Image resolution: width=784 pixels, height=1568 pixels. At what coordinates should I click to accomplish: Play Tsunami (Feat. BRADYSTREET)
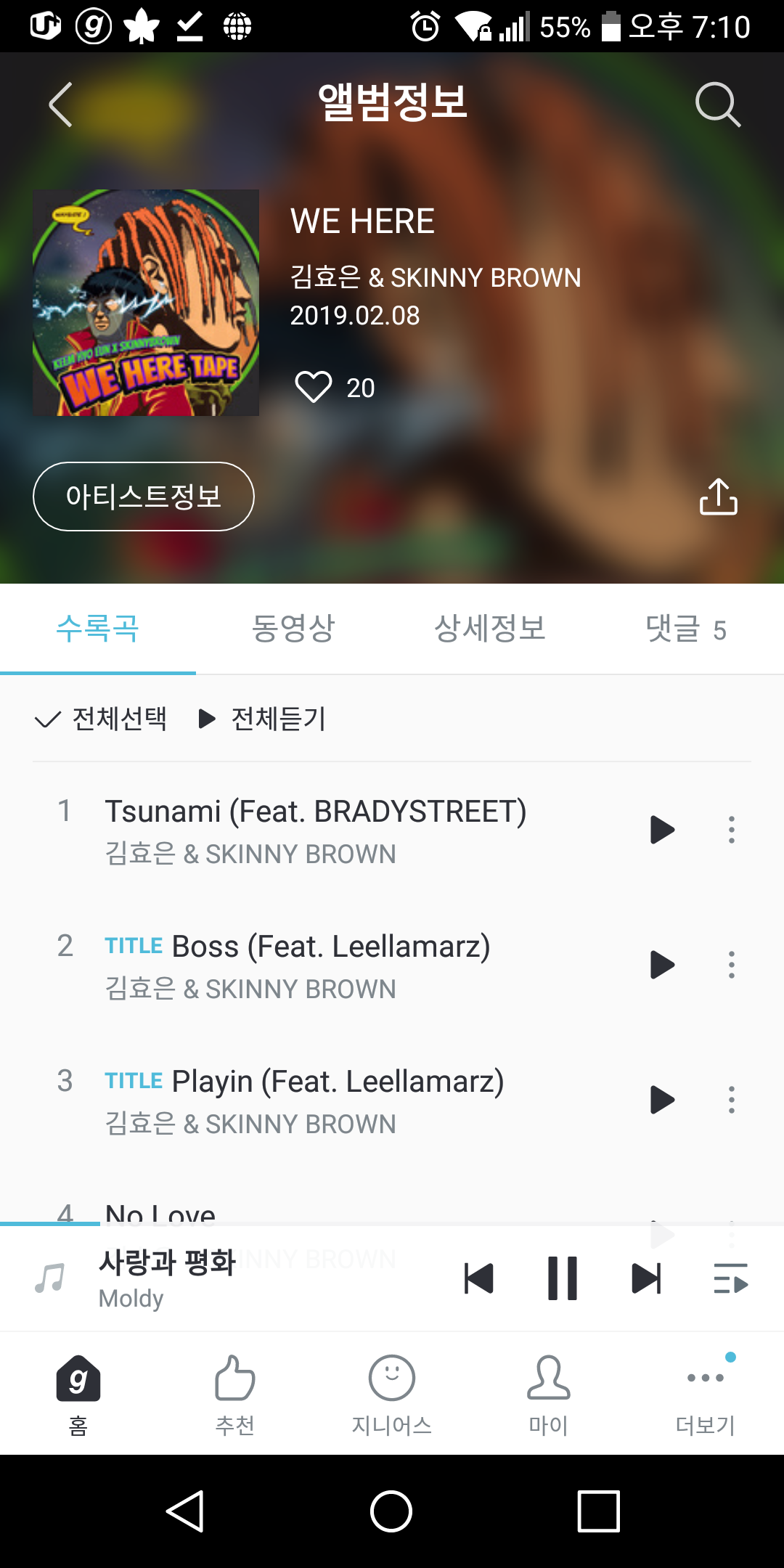(661, 830)
